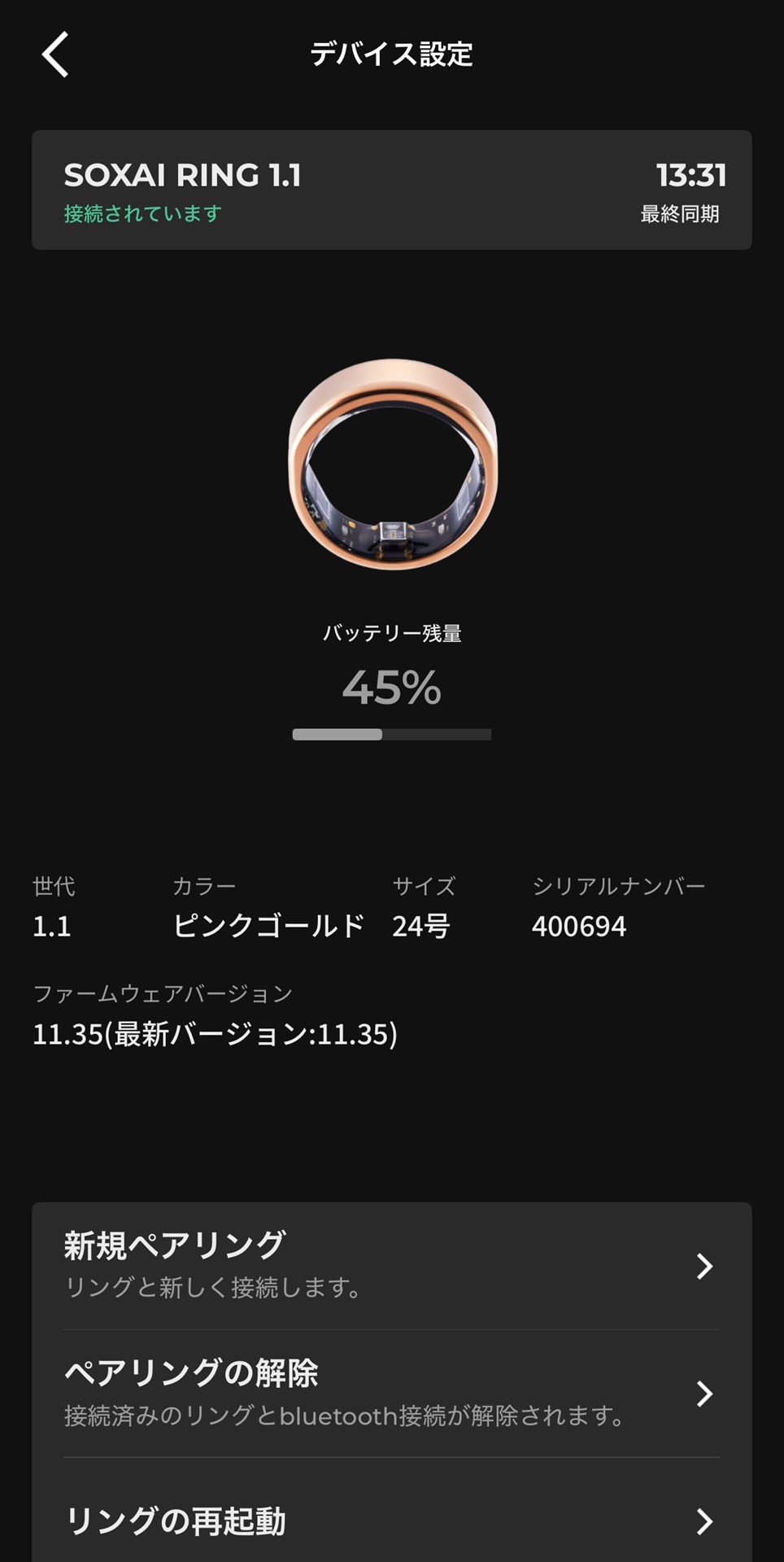Tap the 接続されています connection status
This screenshot has width=784, height=1562.
point(142,213)
